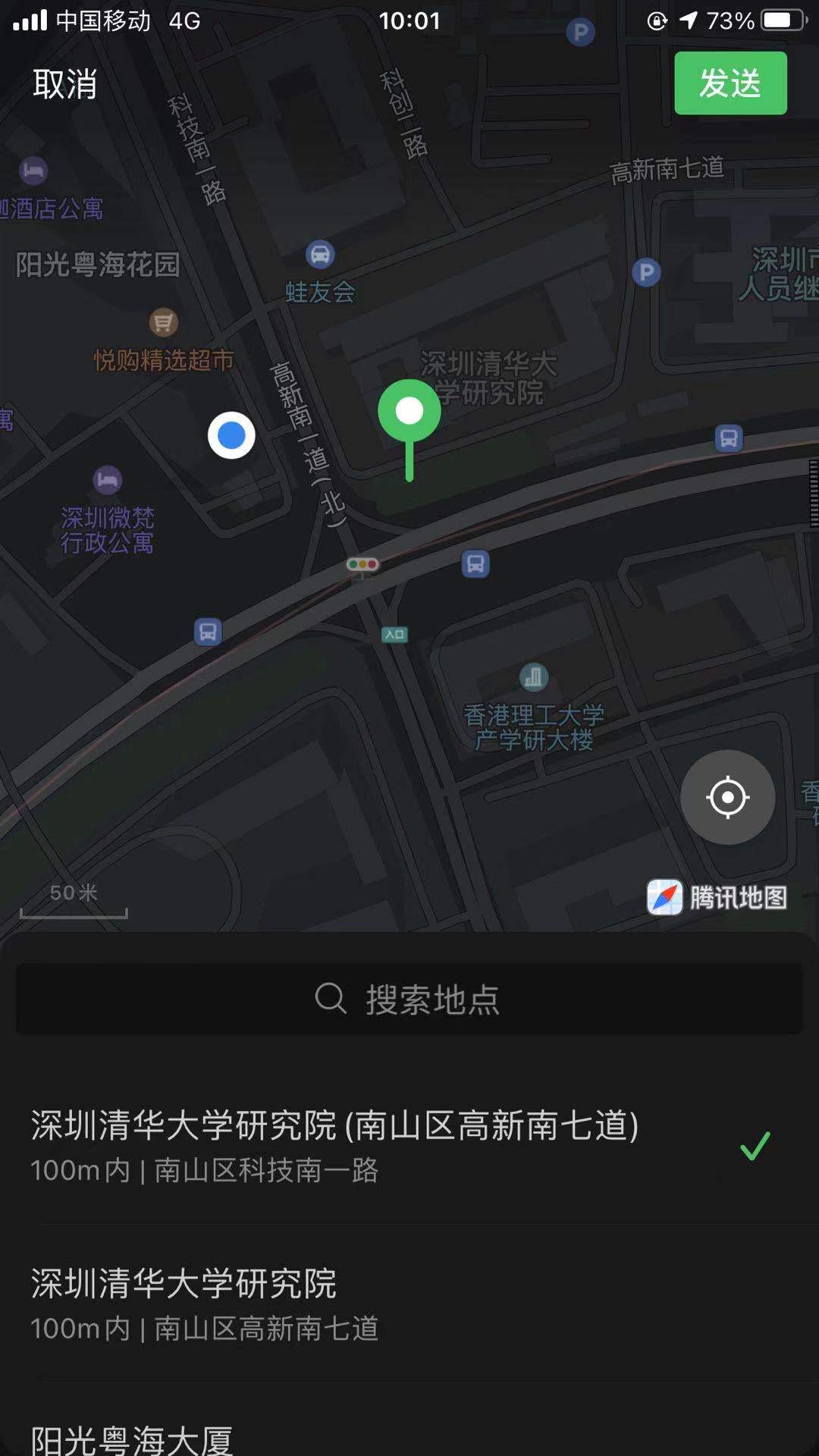Send the selected location with 发送
This screenshot has width=819, height=1456.
[730, 83]
